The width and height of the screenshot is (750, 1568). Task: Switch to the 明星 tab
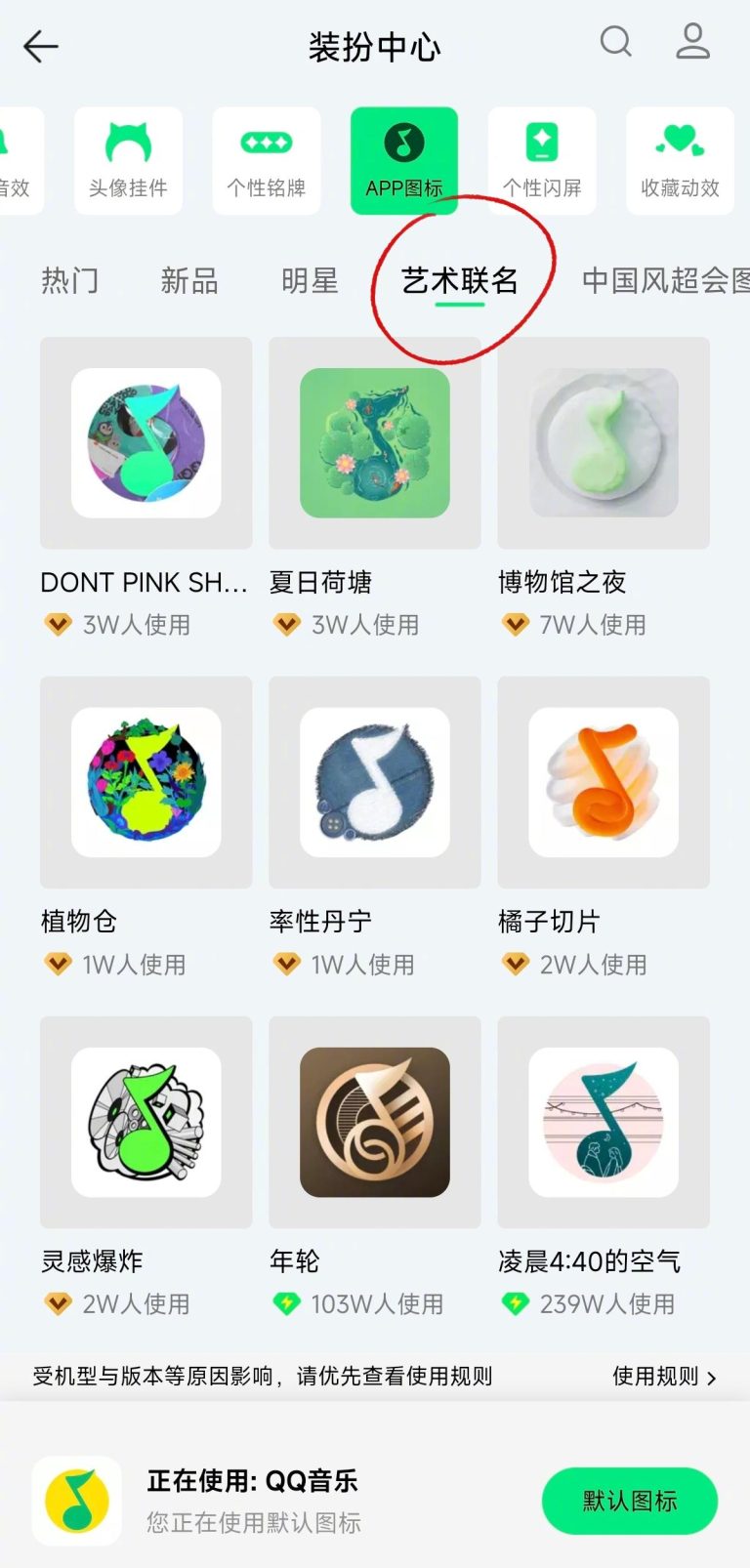coord(310,281)
